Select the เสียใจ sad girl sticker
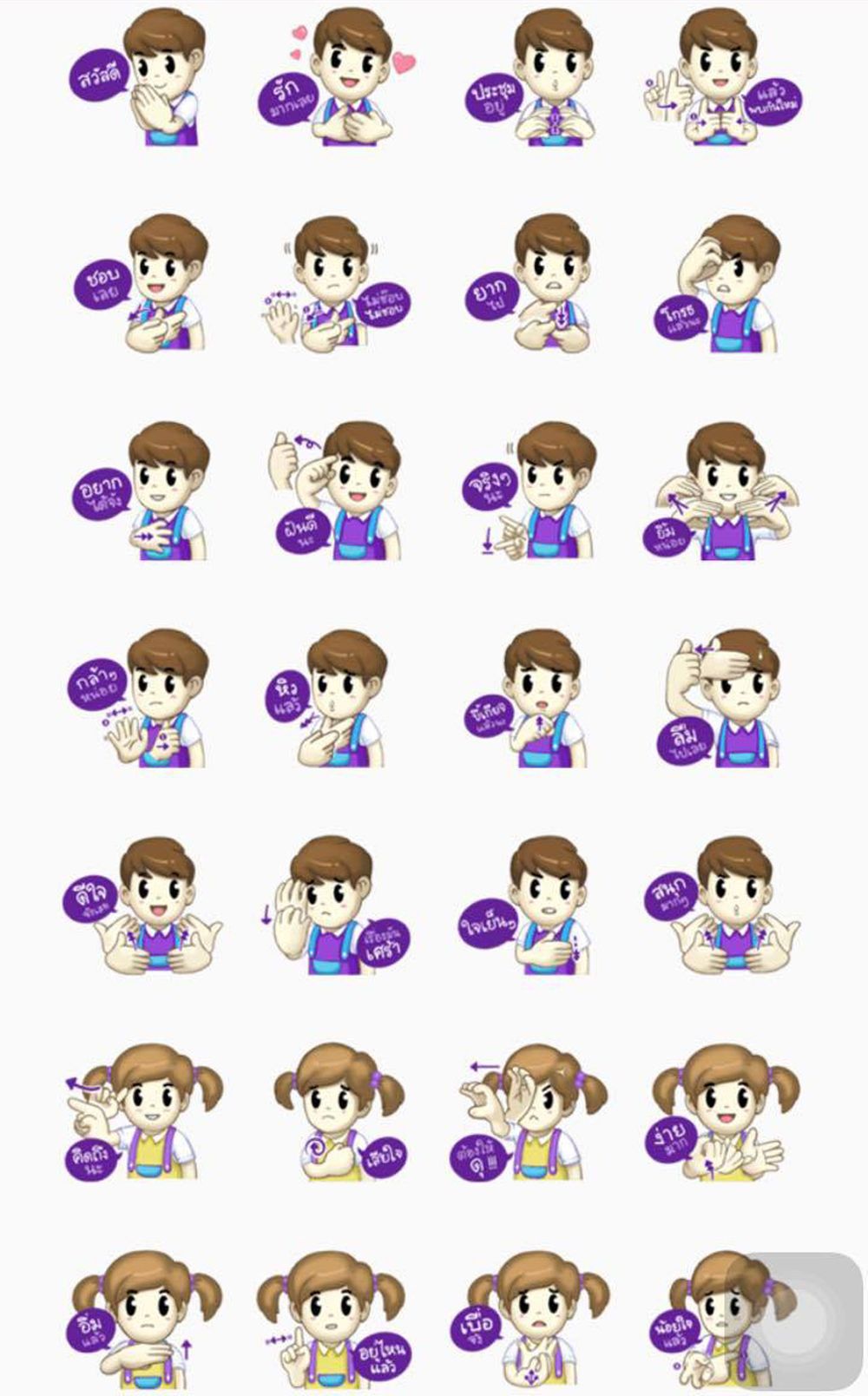This screenshot has height=1396, width=868. (339, 1113)
